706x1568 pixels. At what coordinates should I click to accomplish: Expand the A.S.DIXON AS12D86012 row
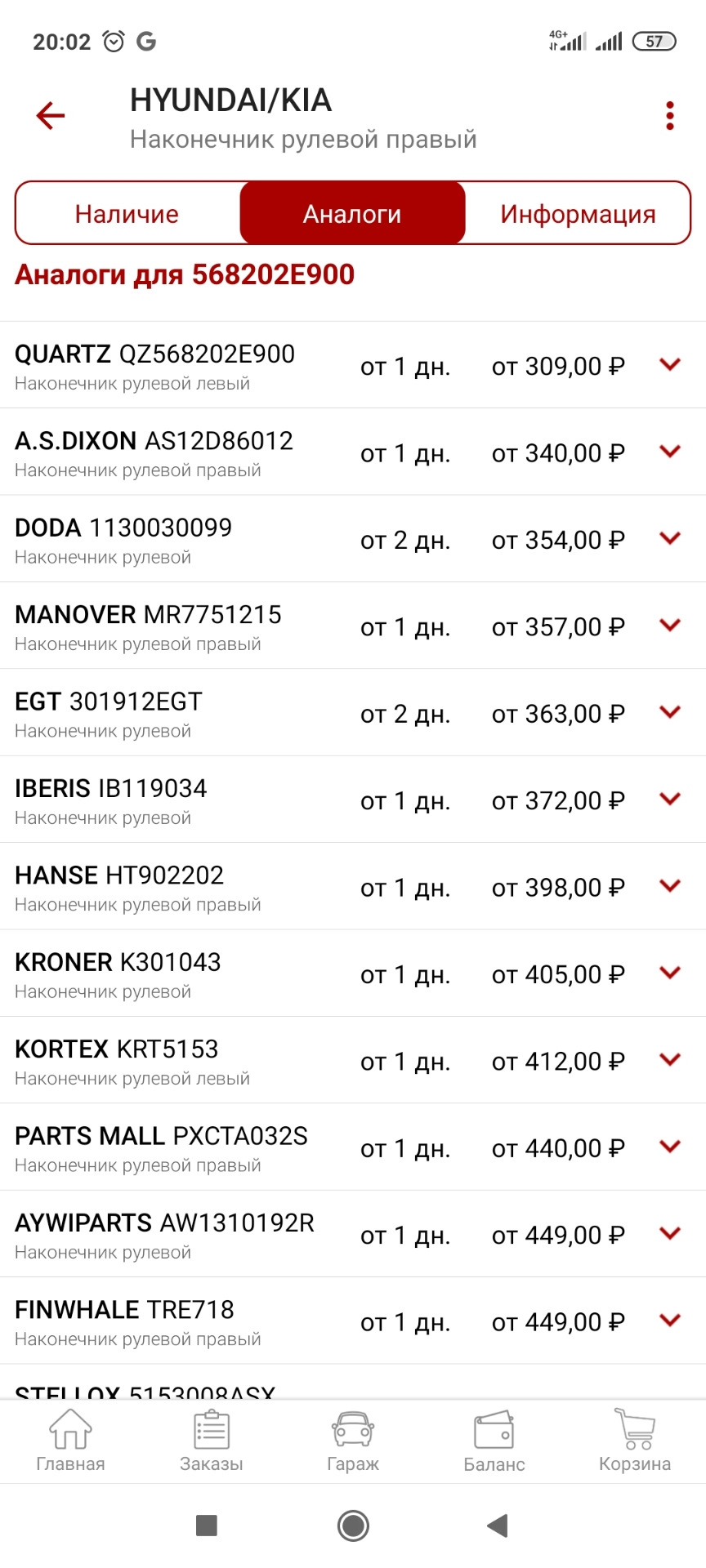(669, 452)
